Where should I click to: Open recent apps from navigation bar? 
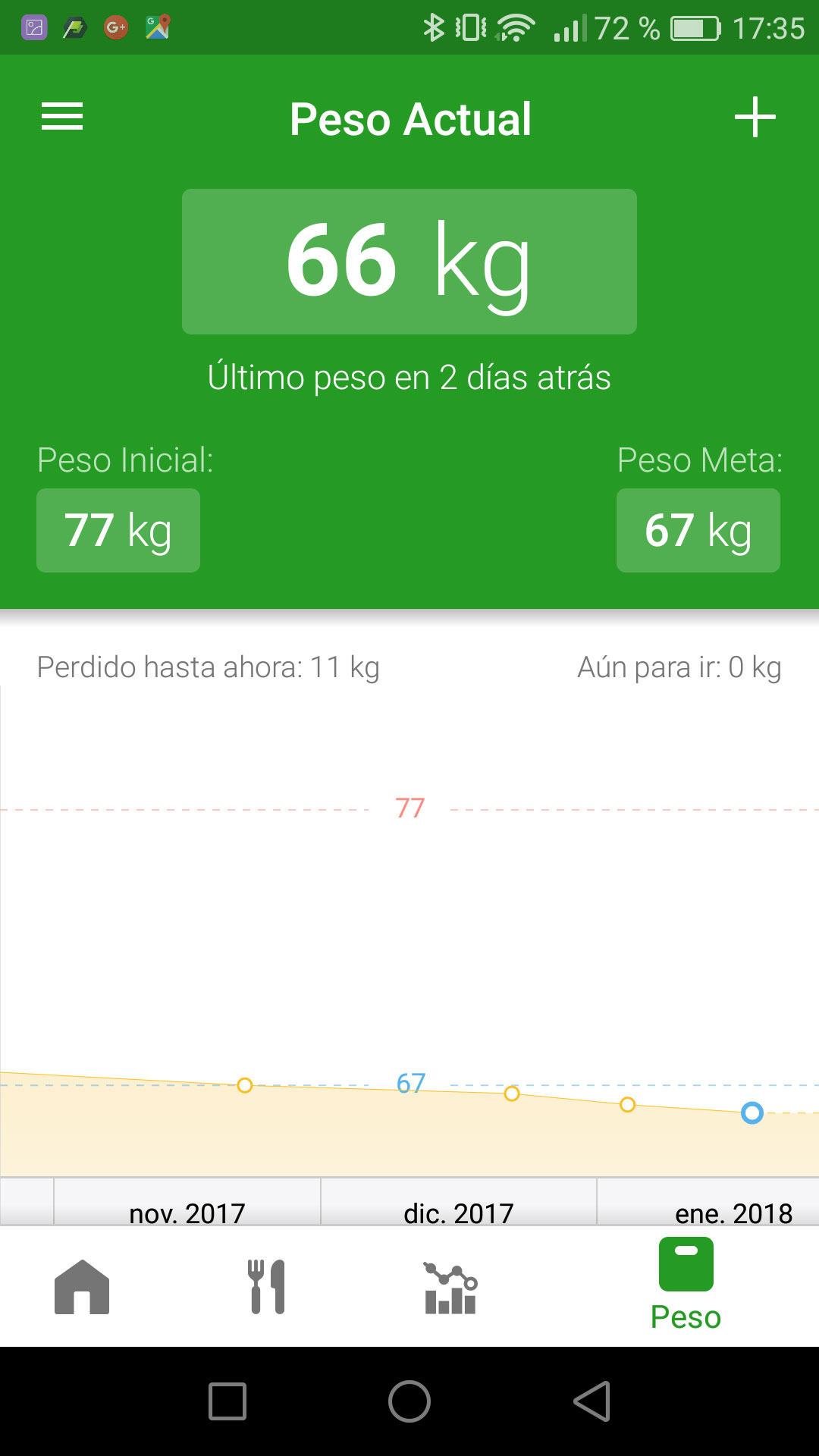(x=227, y=1401)
